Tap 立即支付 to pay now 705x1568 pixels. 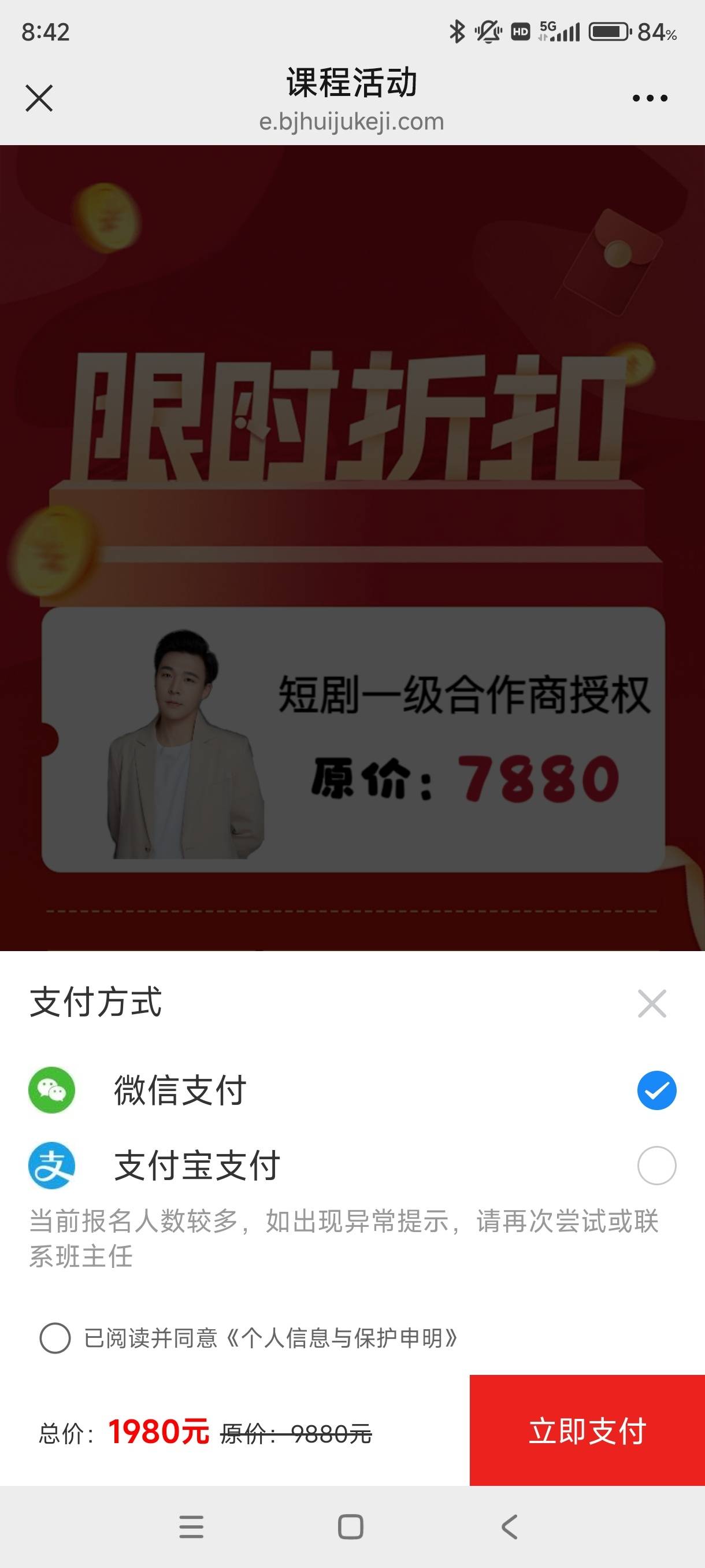(587, 1430)
